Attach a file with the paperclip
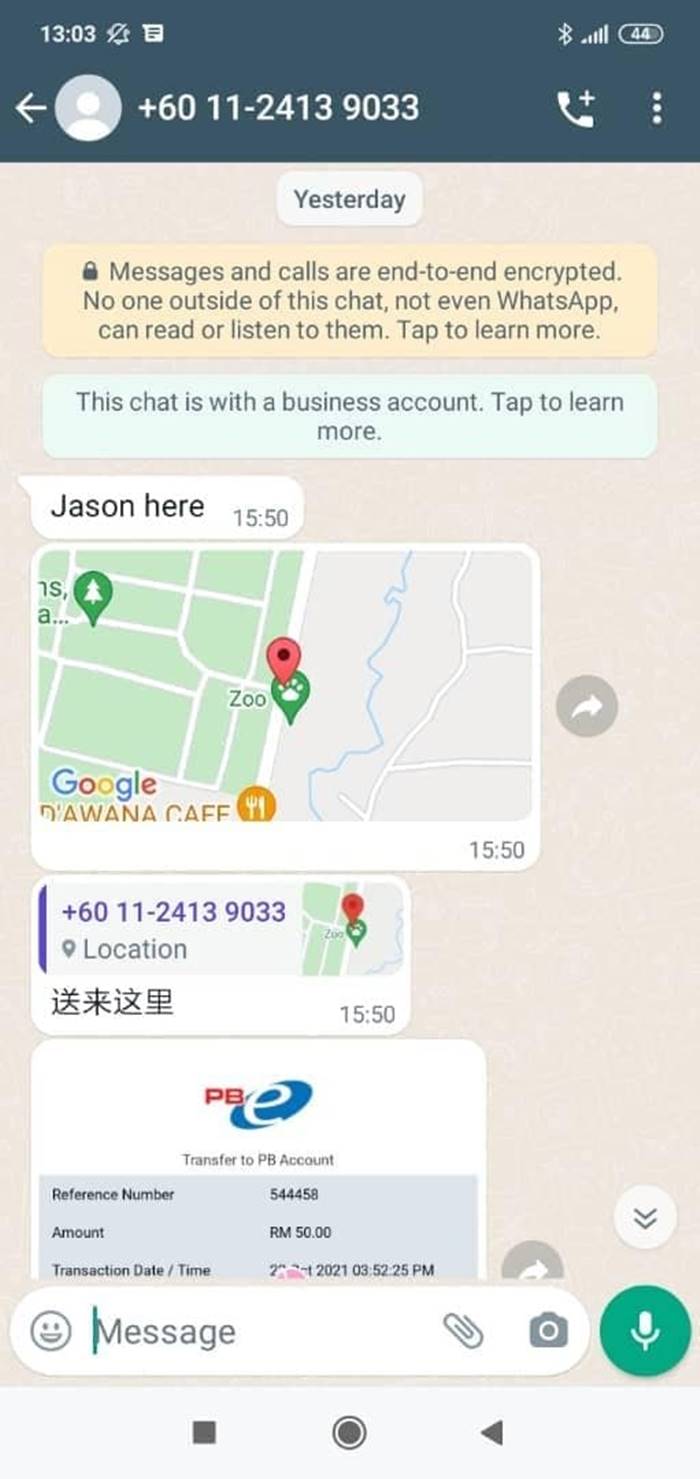This screenshot has height=1479, width=700. click(463, 1331)
